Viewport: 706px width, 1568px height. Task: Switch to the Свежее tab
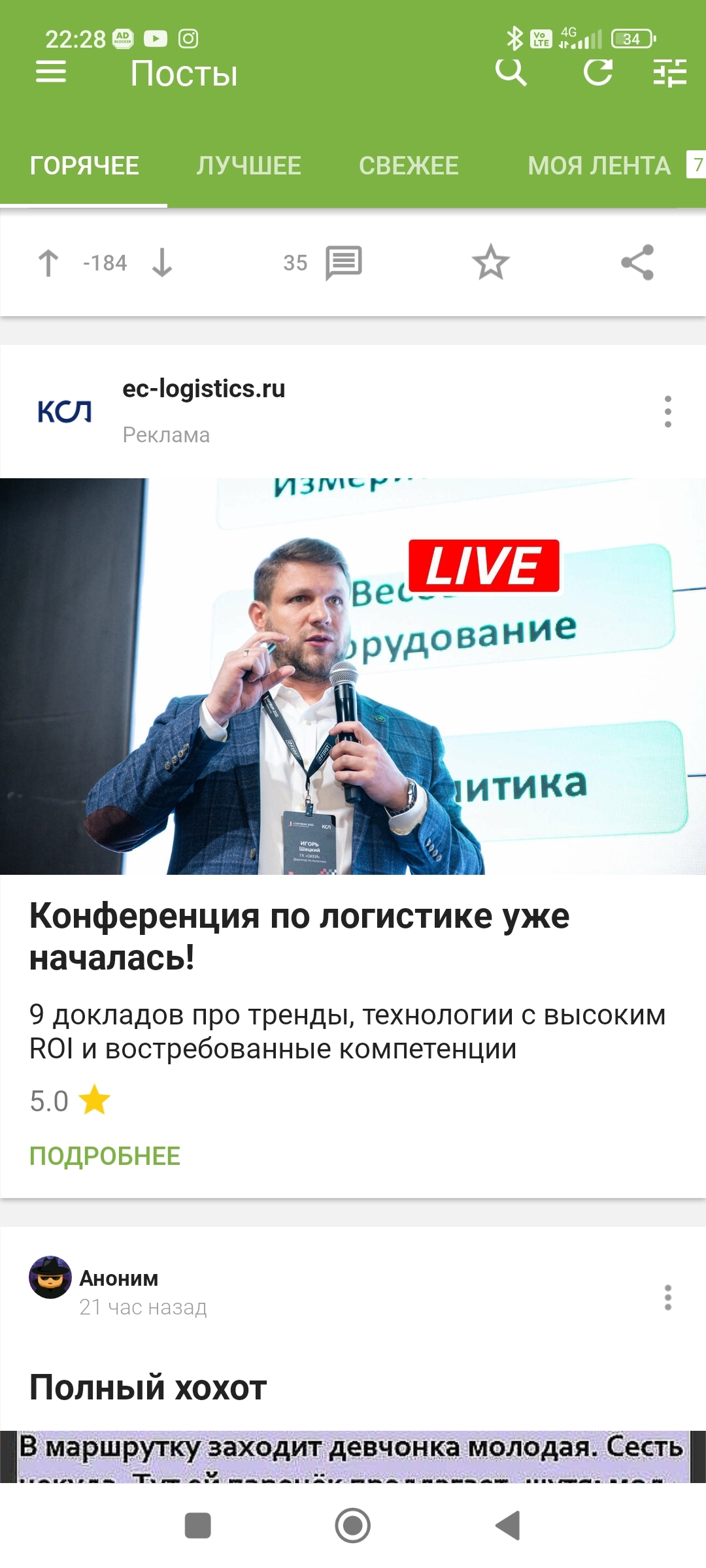409,166
